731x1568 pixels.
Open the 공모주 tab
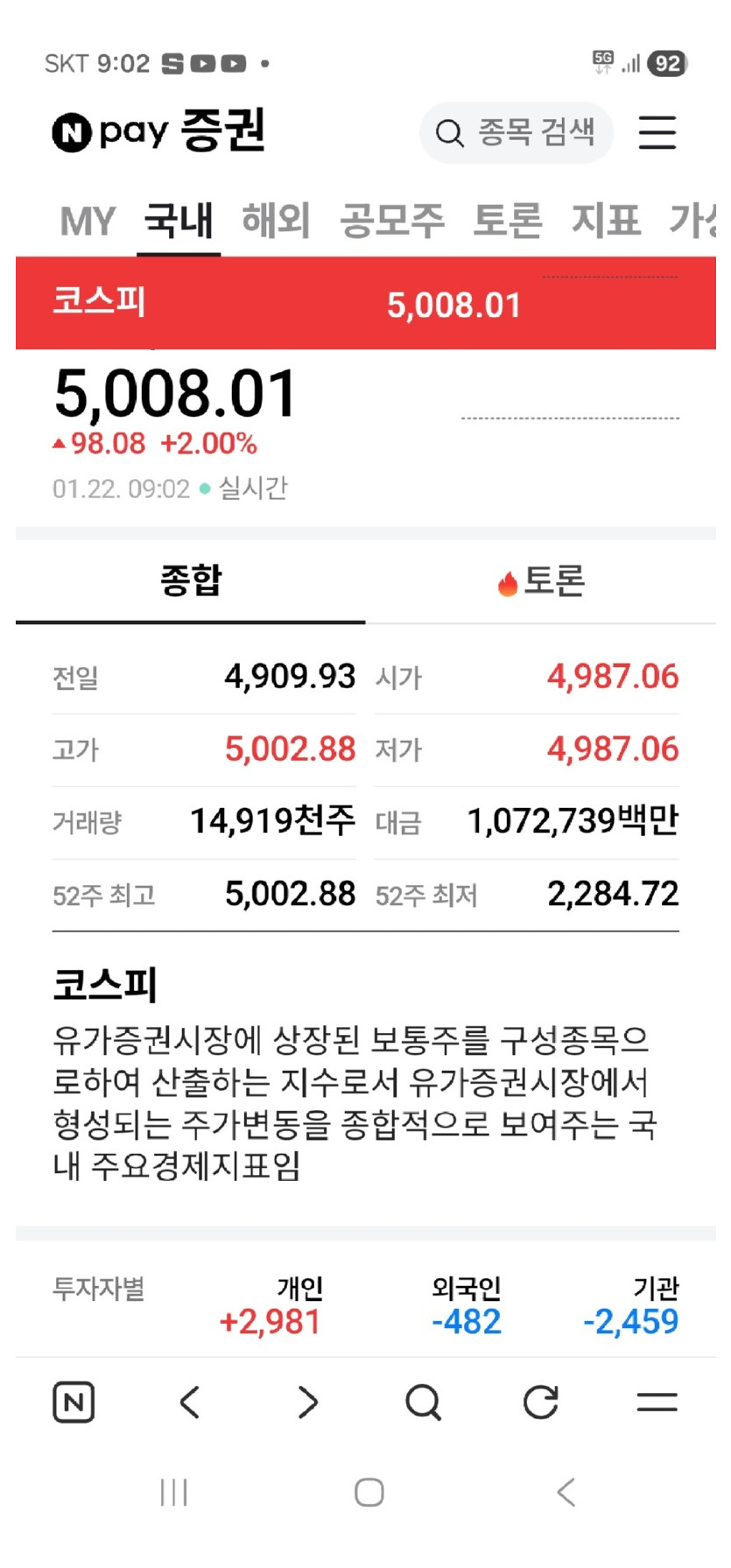392,221
